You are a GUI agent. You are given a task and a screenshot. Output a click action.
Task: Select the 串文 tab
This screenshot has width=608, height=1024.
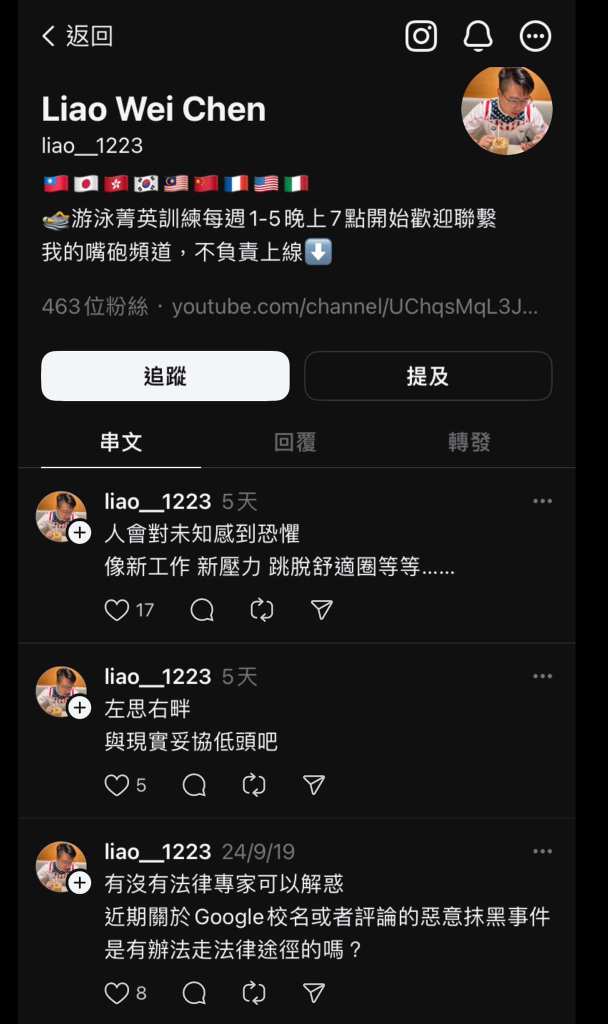(121, 442)
